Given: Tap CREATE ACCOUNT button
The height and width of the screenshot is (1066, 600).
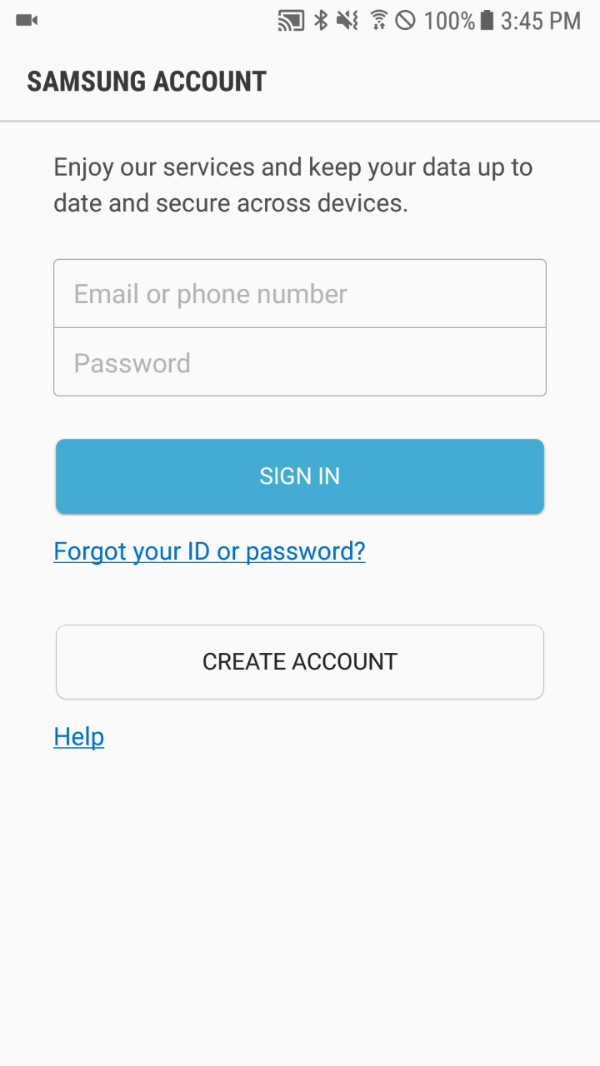Looking at the screenshot, I should pyautogui.click(x=300, y=661).
